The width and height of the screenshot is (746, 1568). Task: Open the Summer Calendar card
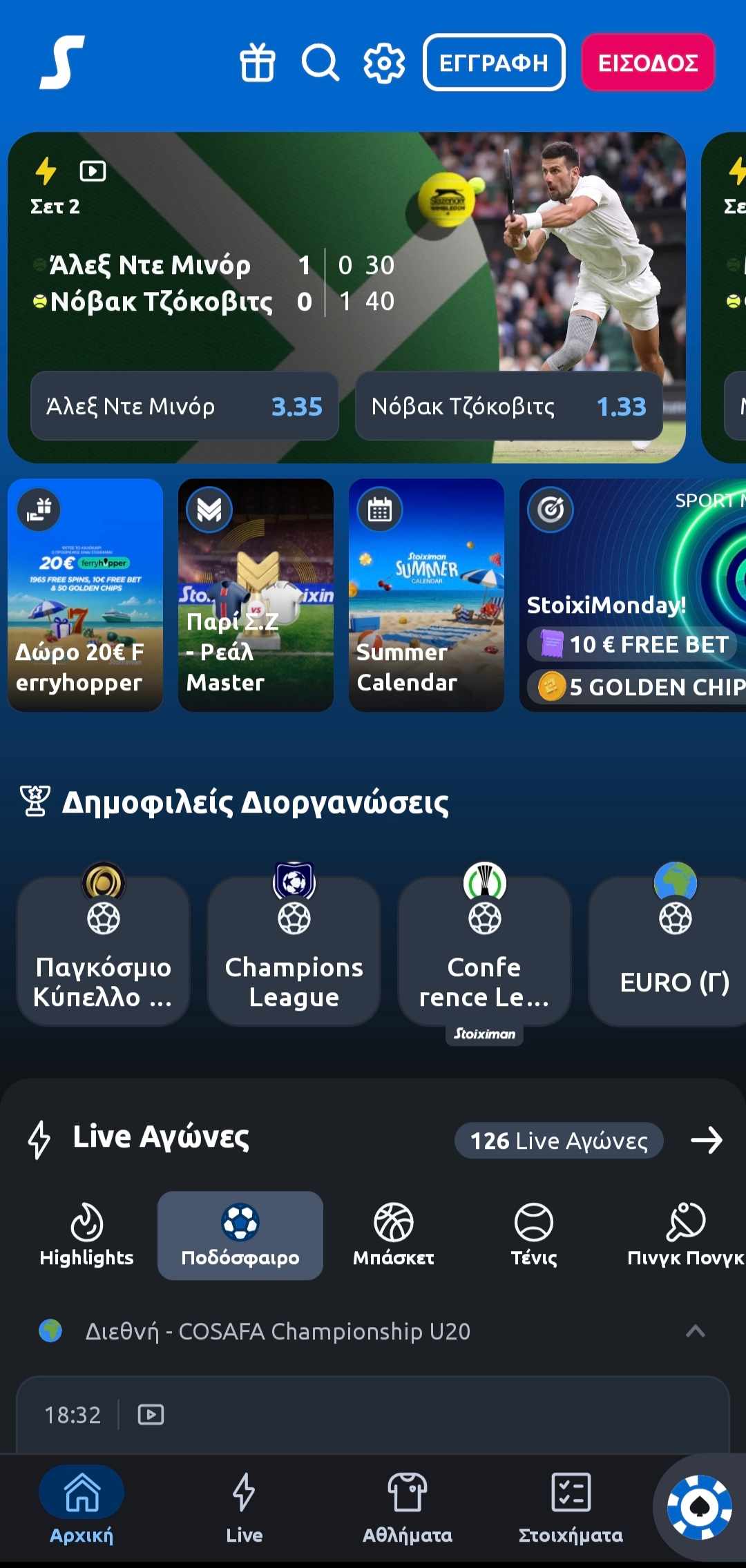[x=426, y=594]
